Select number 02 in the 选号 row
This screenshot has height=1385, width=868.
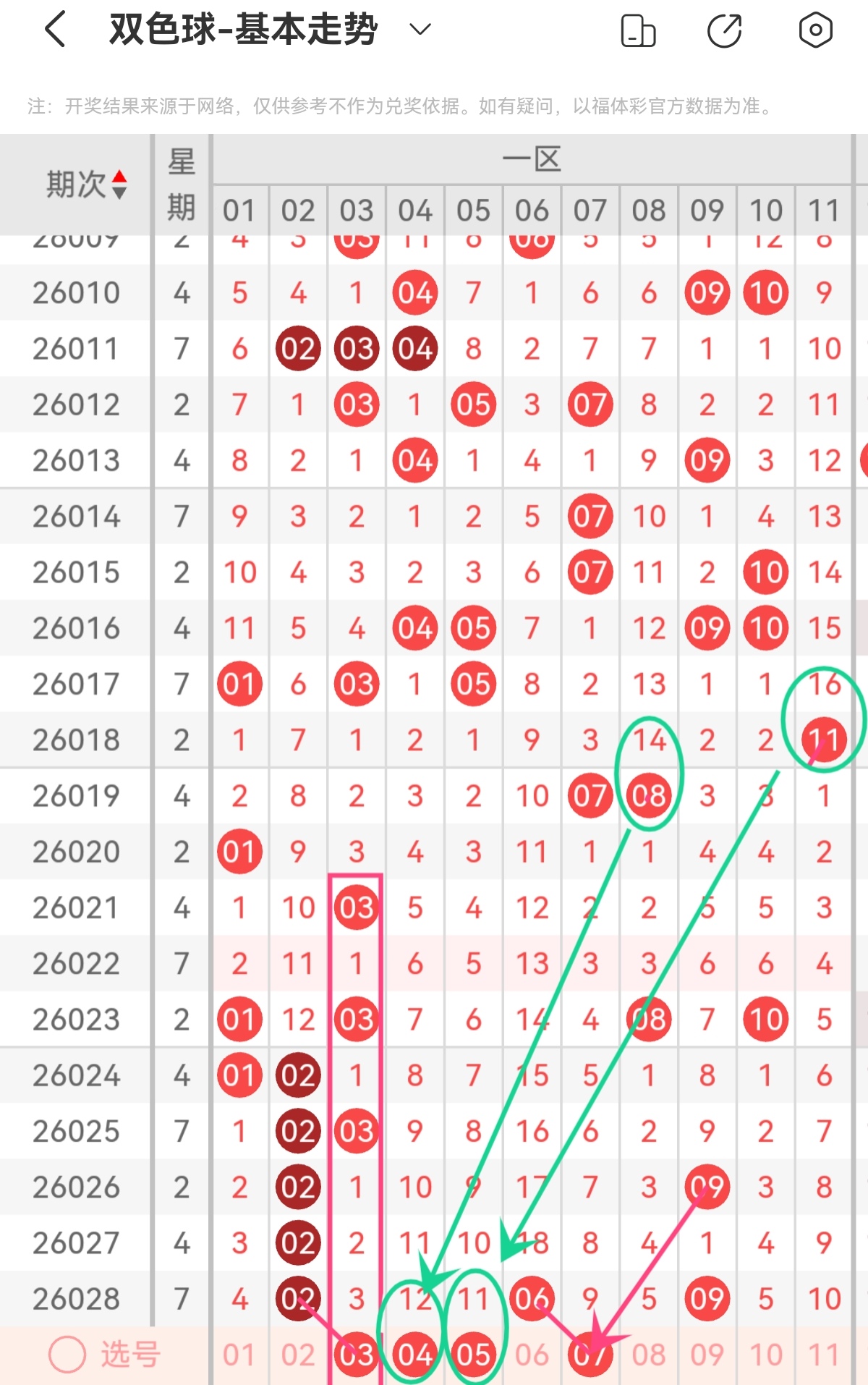click(x=298, y=1355)
